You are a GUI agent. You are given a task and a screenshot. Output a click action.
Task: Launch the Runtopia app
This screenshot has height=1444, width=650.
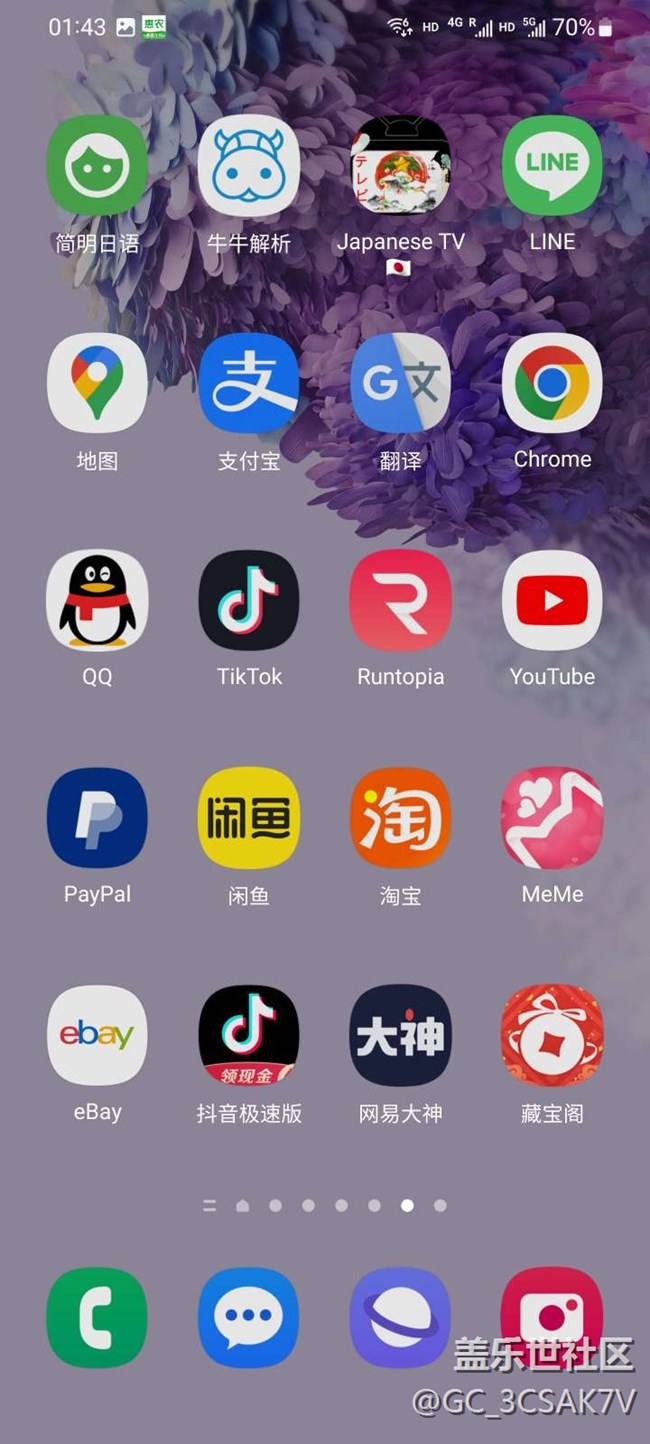pyautogui.click(x=400, y=600)
